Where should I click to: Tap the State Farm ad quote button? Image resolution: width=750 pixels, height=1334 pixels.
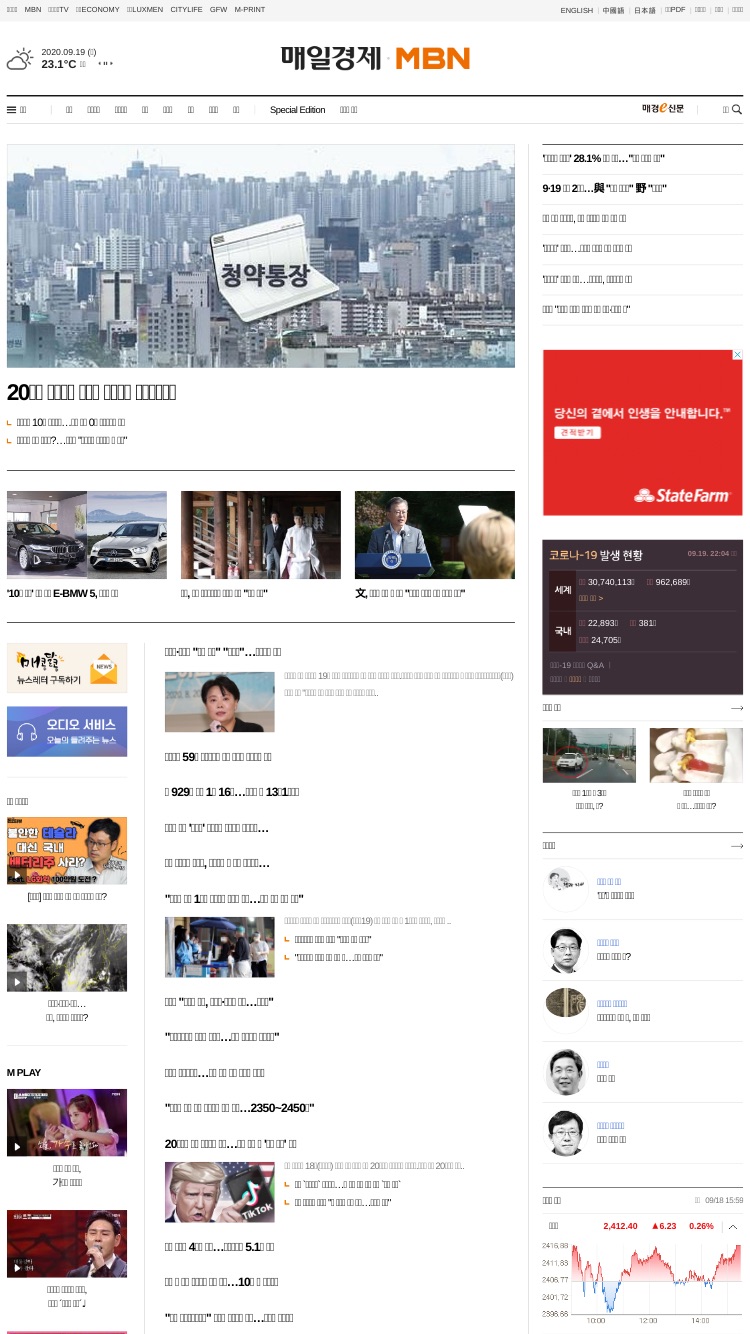577,433
